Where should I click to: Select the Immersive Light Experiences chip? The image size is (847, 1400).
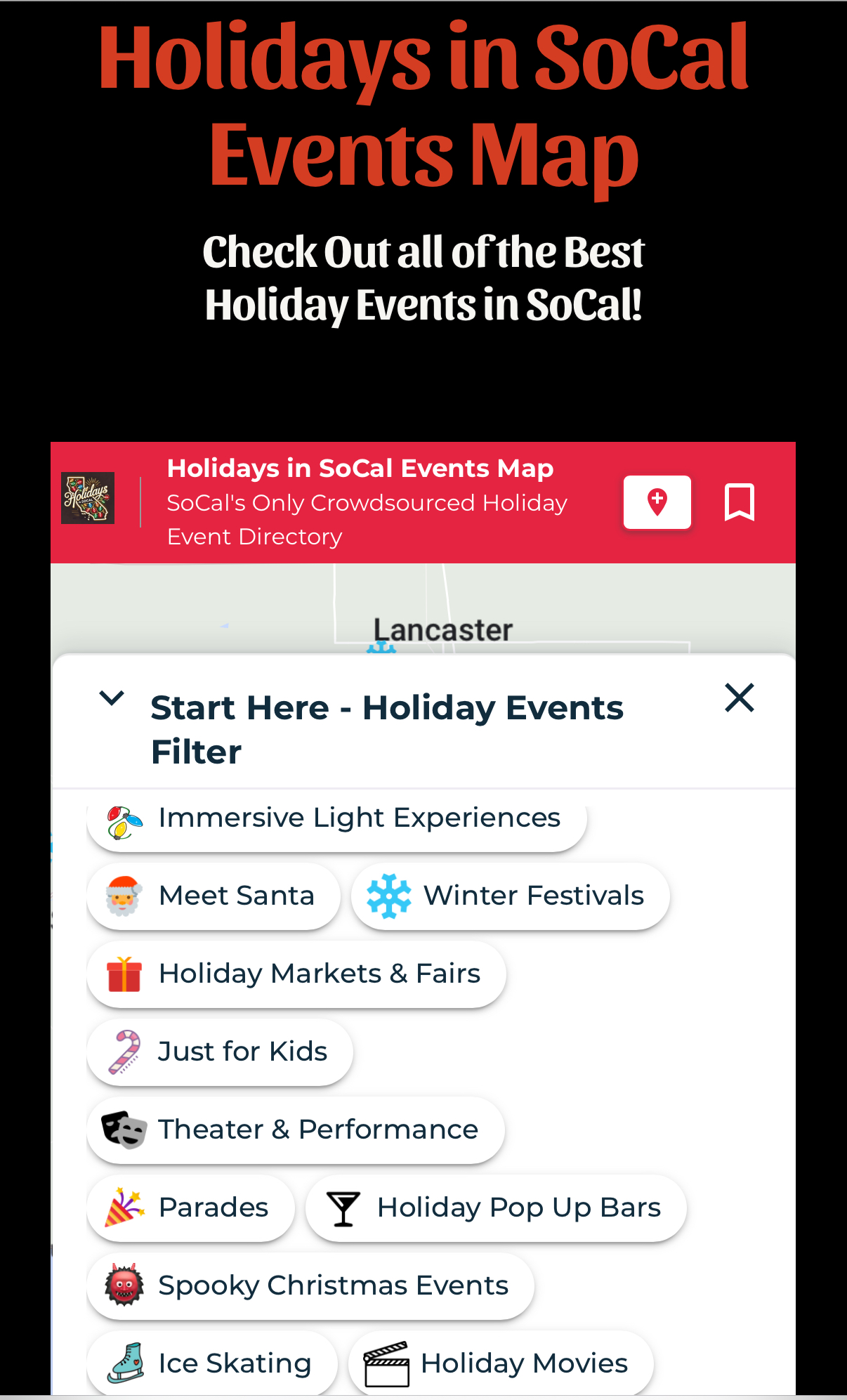(x=337, y=819)
